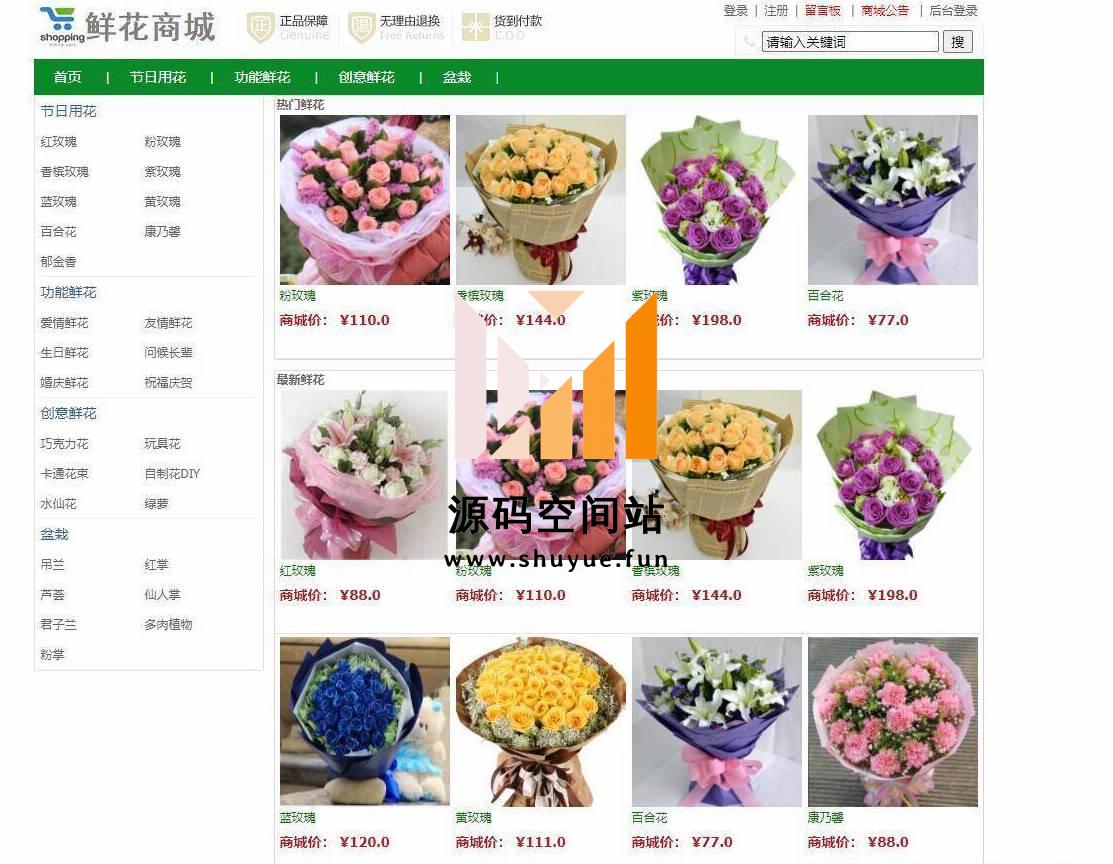
Task: Tap the 登录 login link
Action: [735, 11]
